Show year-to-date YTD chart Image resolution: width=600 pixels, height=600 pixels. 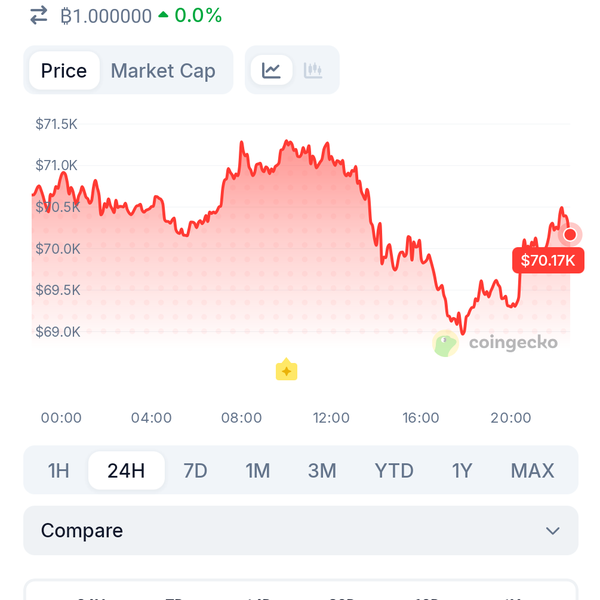(394, 470)
